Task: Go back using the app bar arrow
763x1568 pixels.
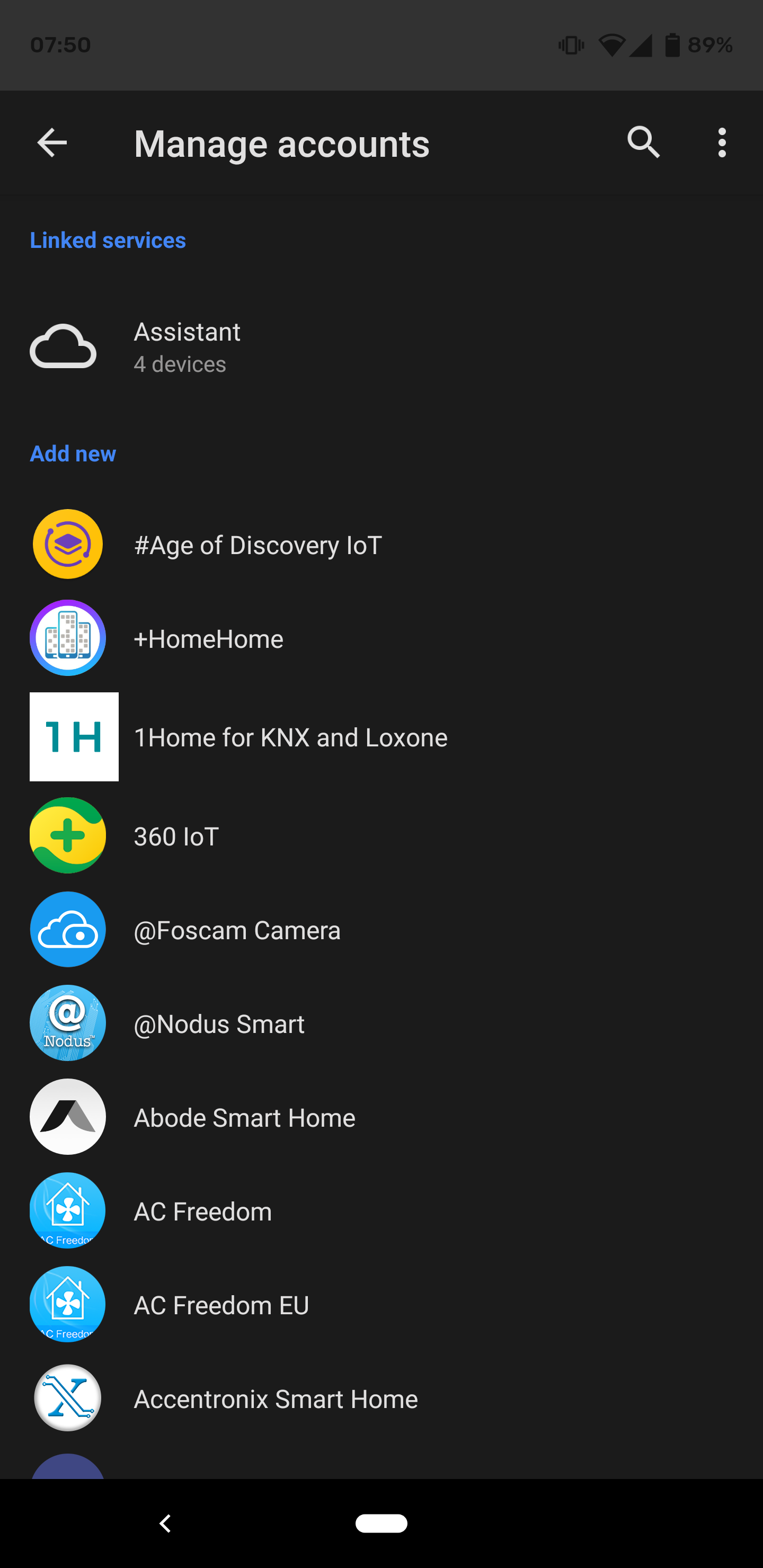Action: pos(52,144)
